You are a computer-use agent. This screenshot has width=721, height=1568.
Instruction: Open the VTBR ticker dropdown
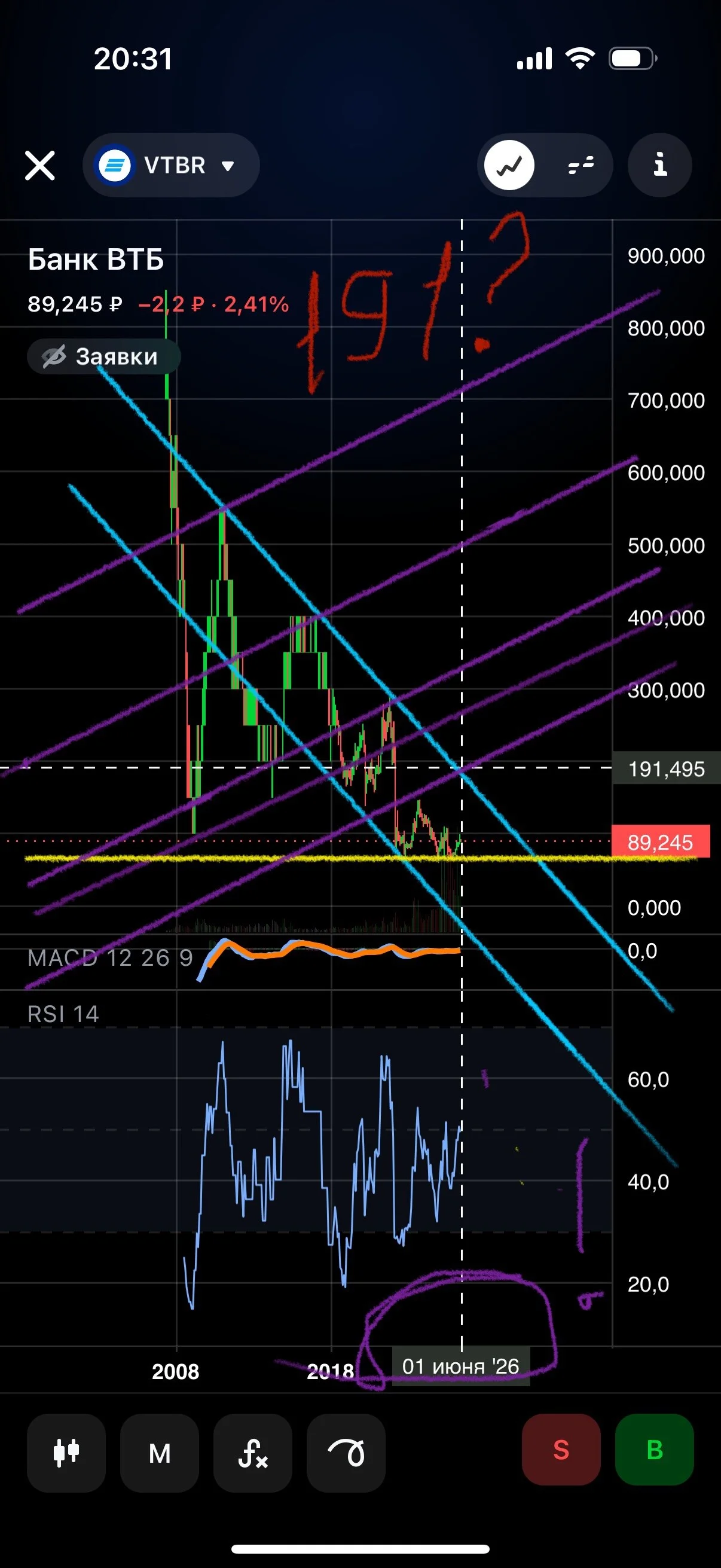[171, 165]
